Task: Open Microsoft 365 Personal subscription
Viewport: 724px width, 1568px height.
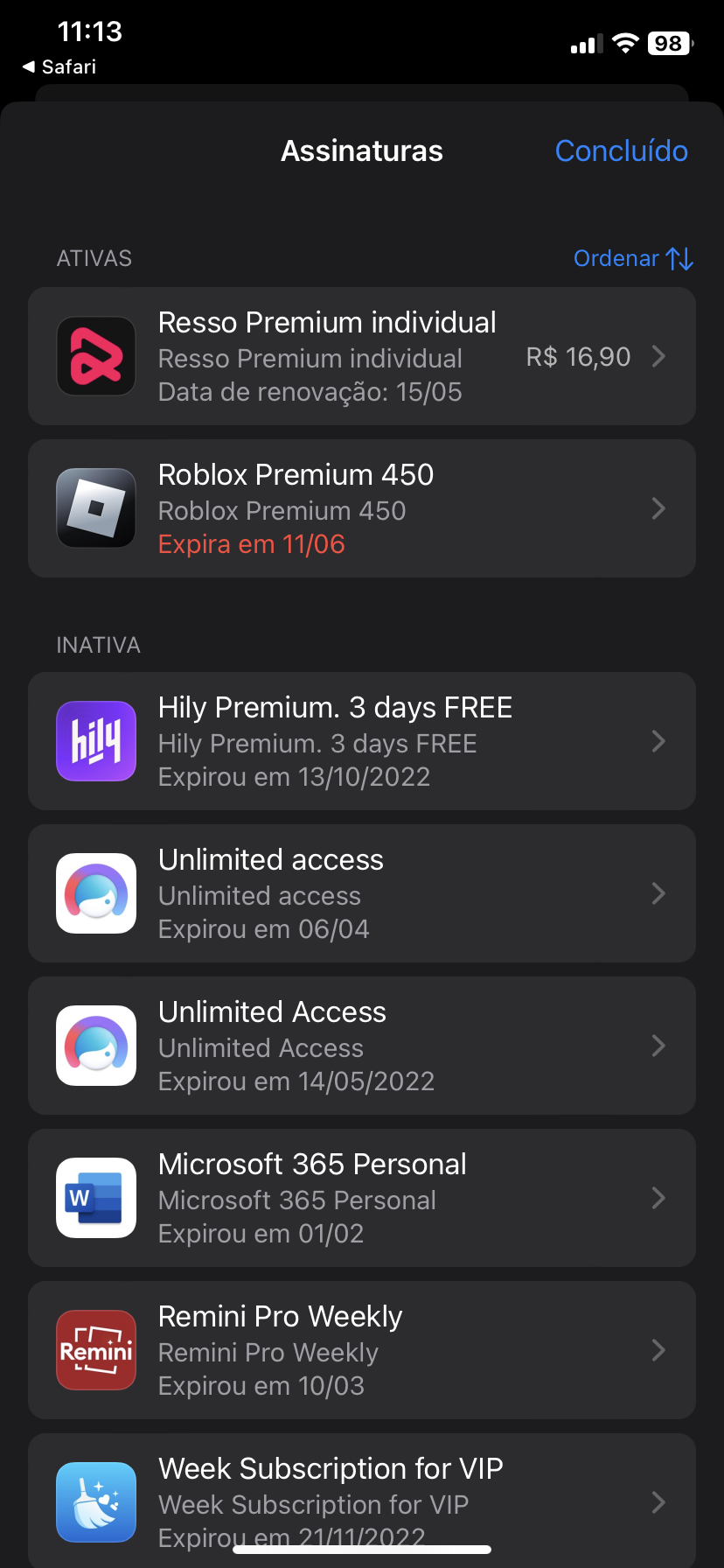Action: click(x=361, y=1198)
